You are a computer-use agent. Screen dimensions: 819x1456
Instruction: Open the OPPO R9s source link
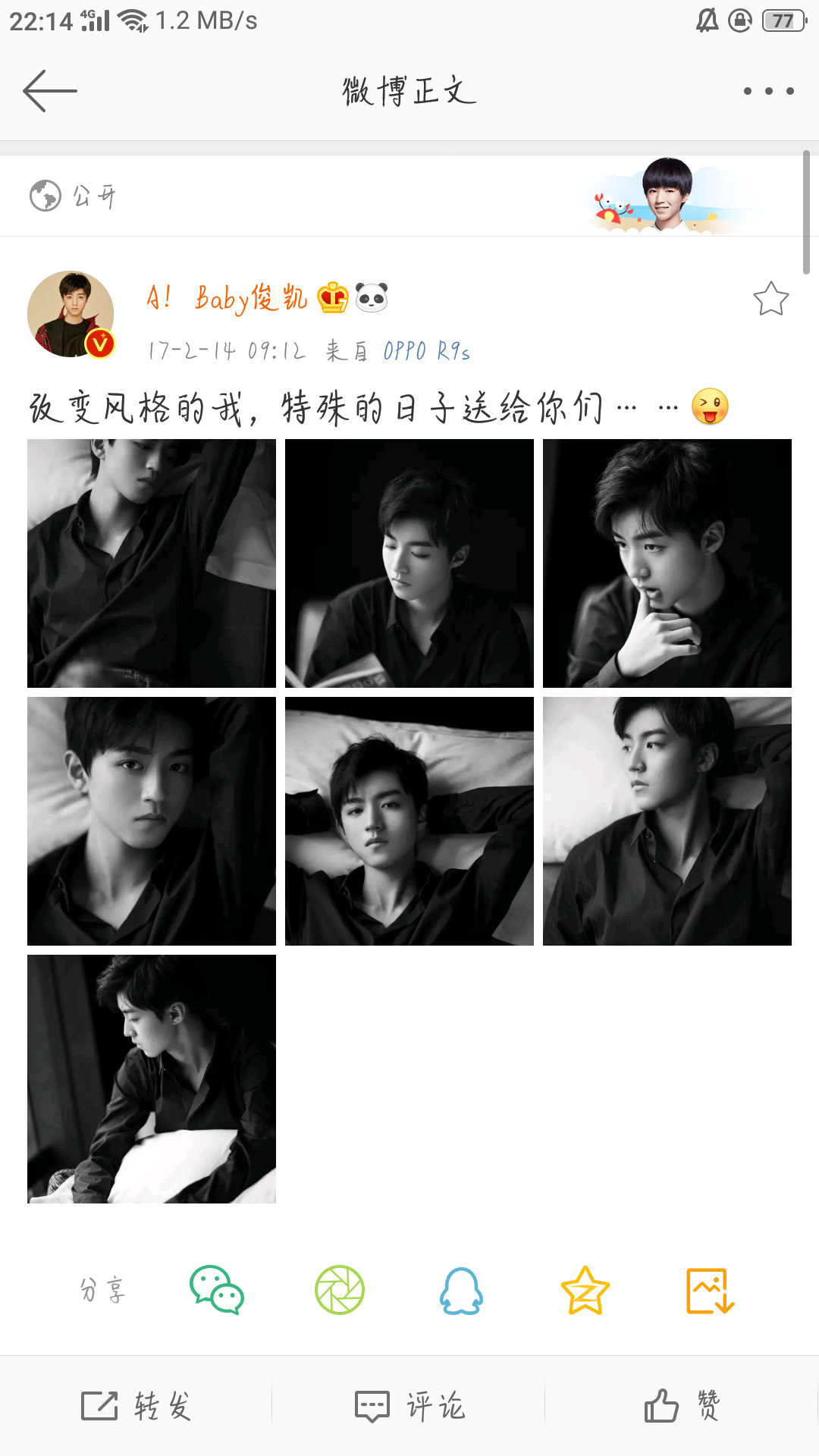click(426, 351)
